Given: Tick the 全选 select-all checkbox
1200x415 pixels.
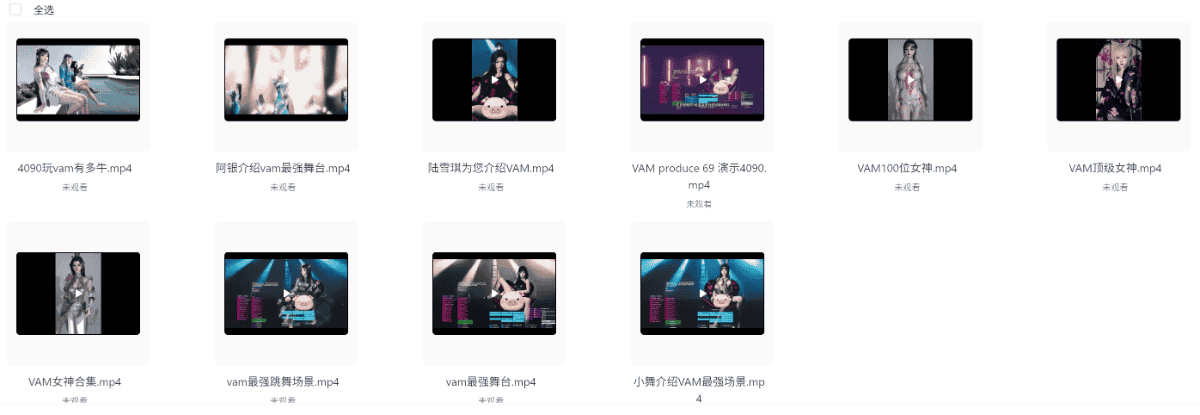Looking at the screenshot, I should [16, 9].
